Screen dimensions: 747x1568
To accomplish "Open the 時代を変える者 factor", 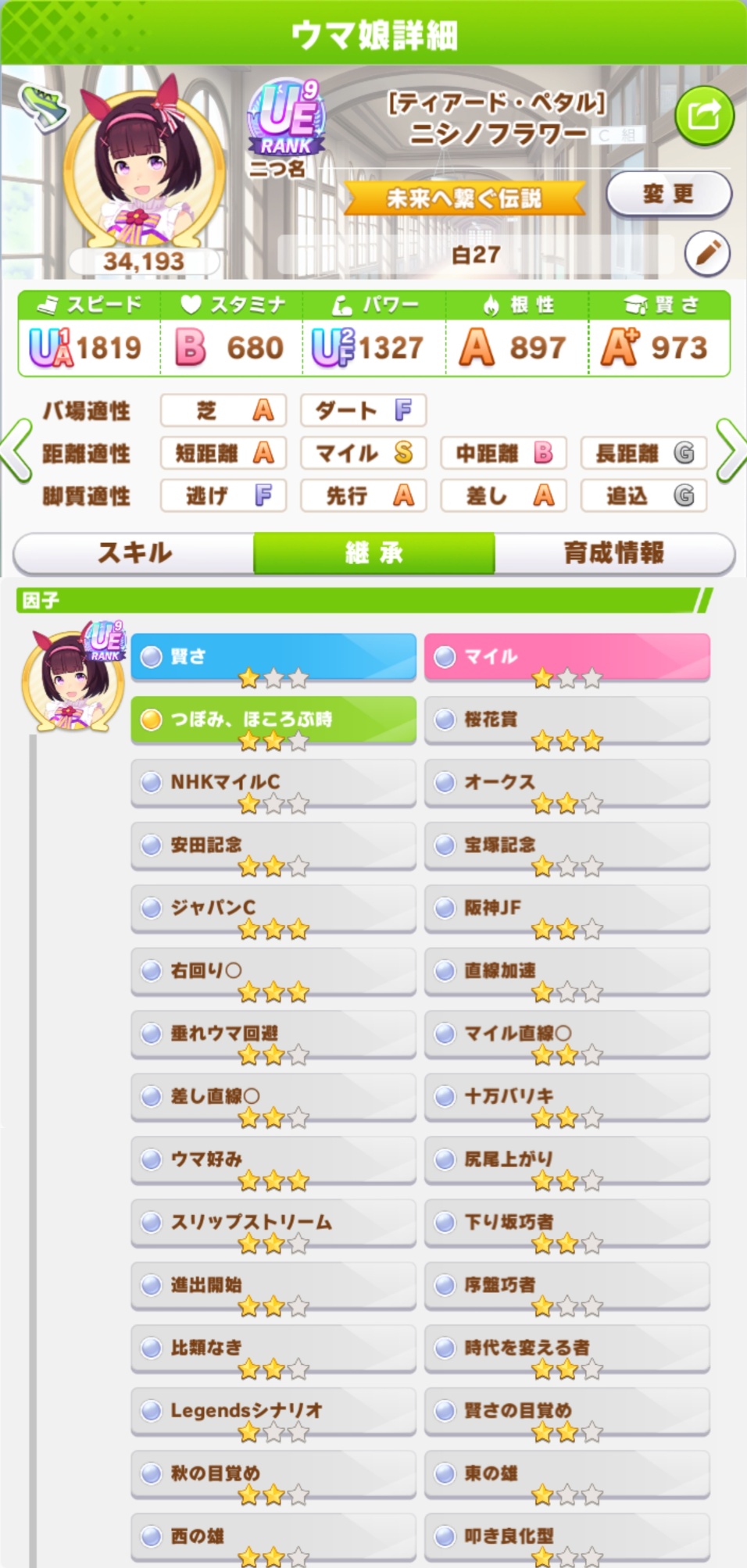I will tap(567, 1348).
